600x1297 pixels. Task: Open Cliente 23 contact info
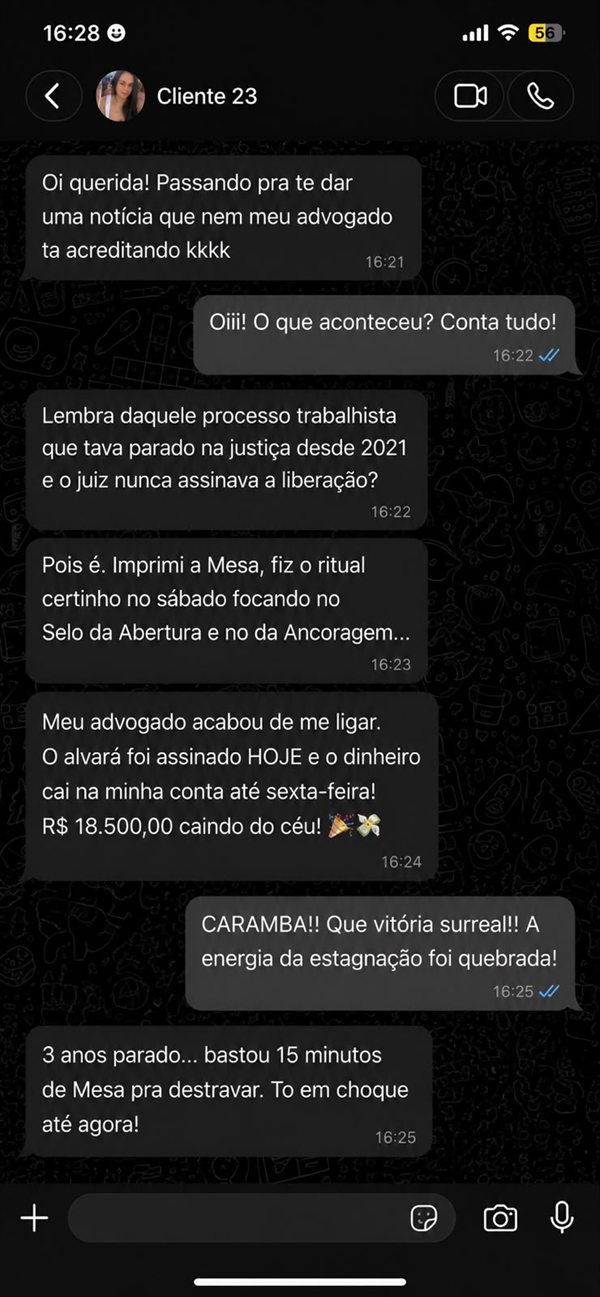[x=207, y=96]
